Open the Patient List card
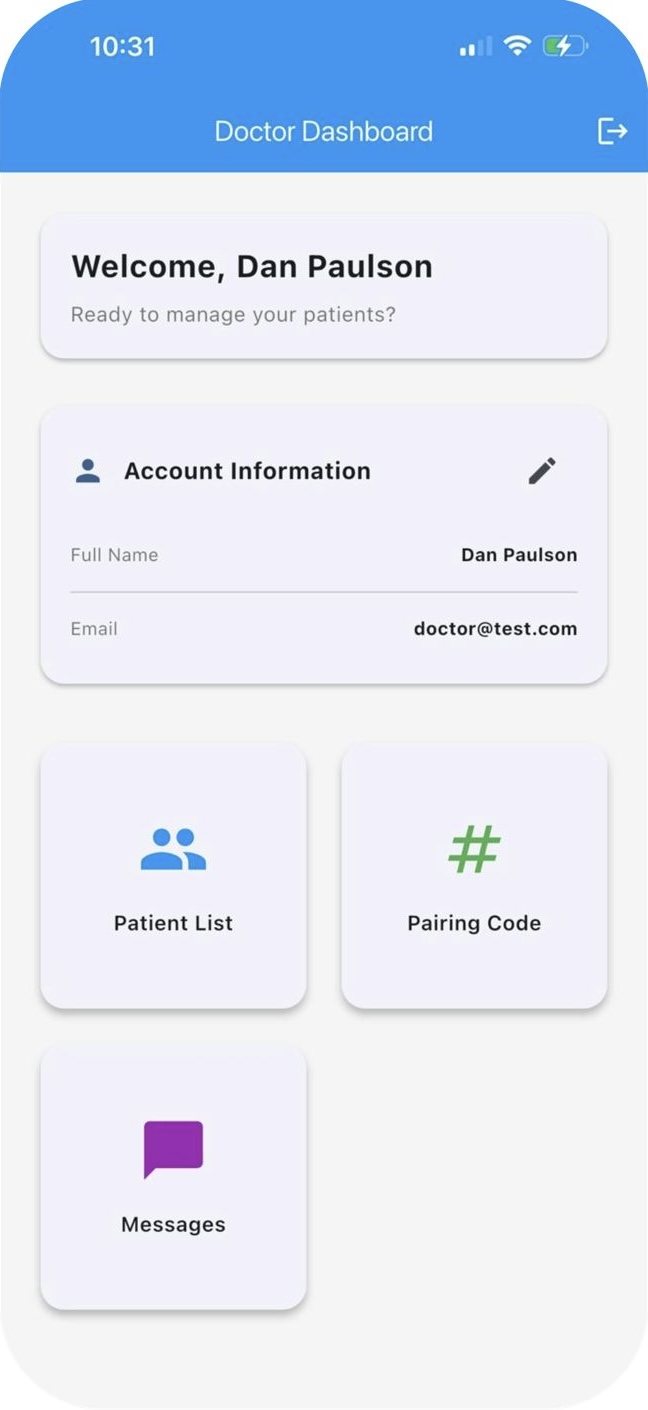648x1410 pixels. pos(173,875)
